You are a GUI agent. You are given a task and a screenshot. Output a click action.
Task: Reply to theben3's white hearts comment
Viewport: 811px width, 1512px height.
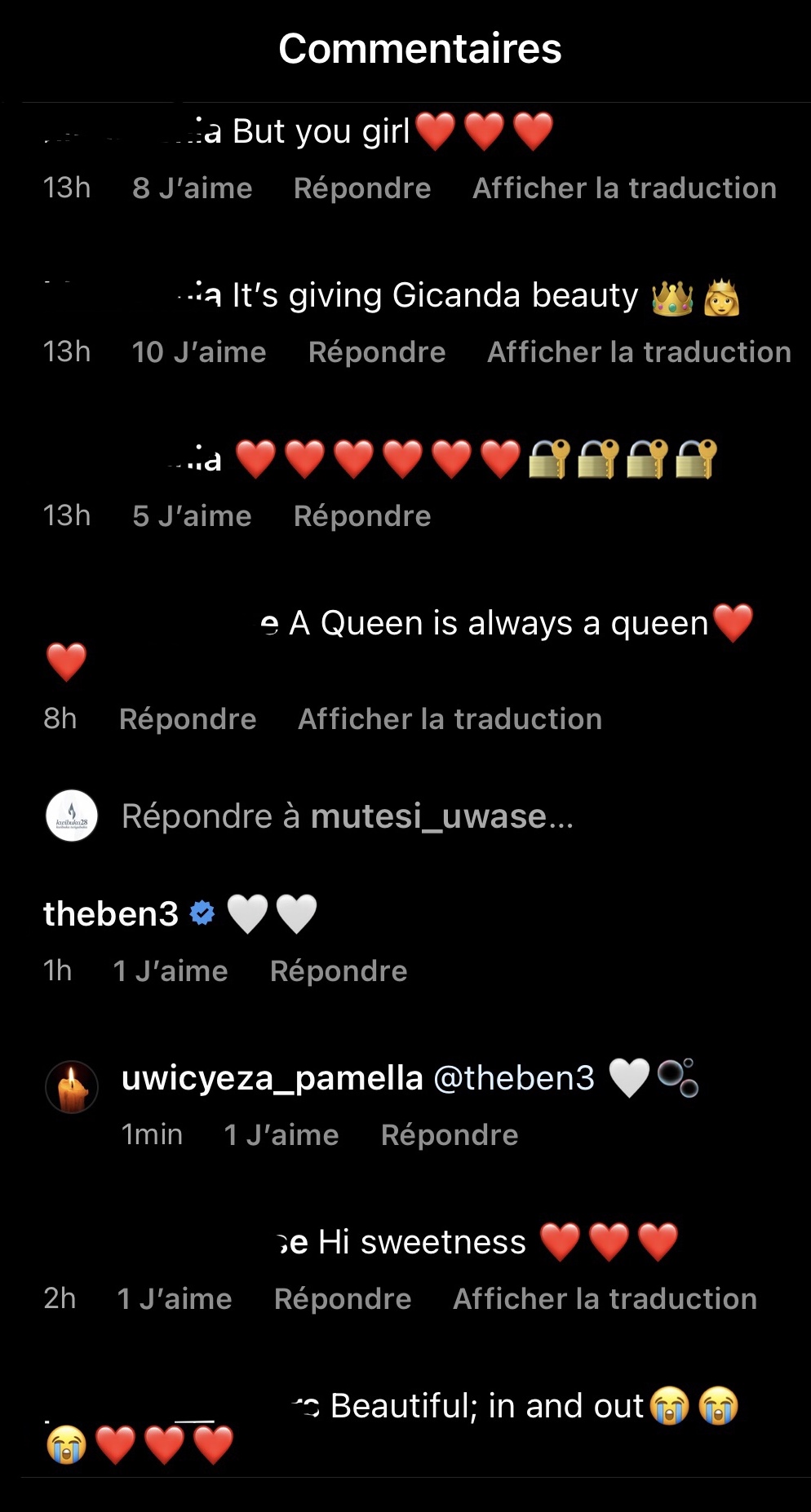coord(338,971)
